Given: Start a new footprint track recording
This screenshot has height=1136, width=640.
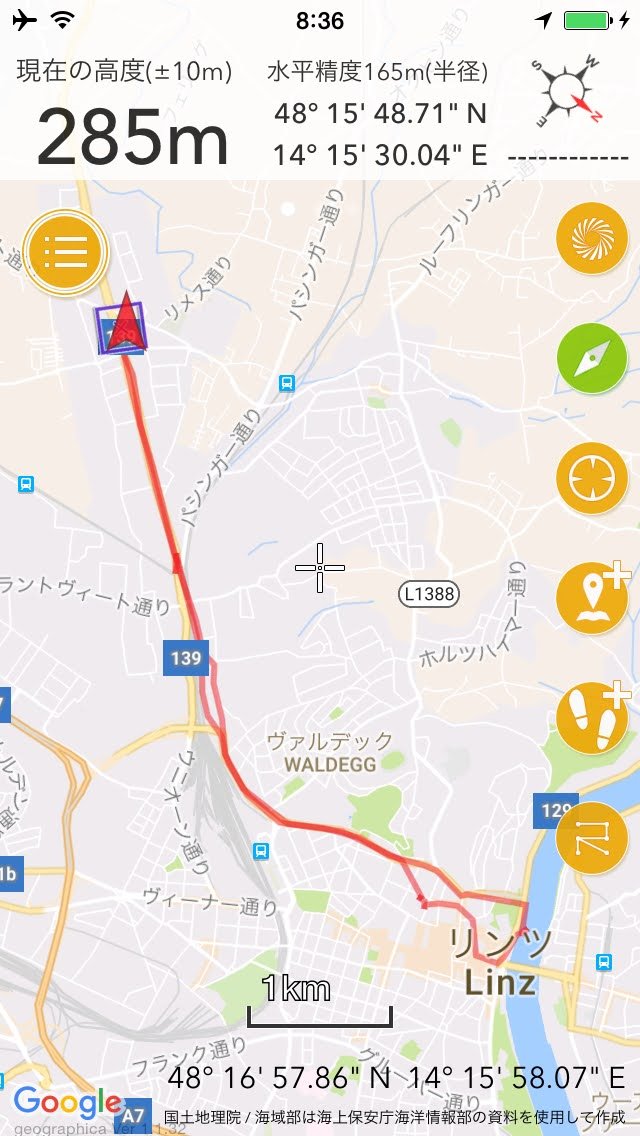Looking at the screenshot, I should 591,718.
